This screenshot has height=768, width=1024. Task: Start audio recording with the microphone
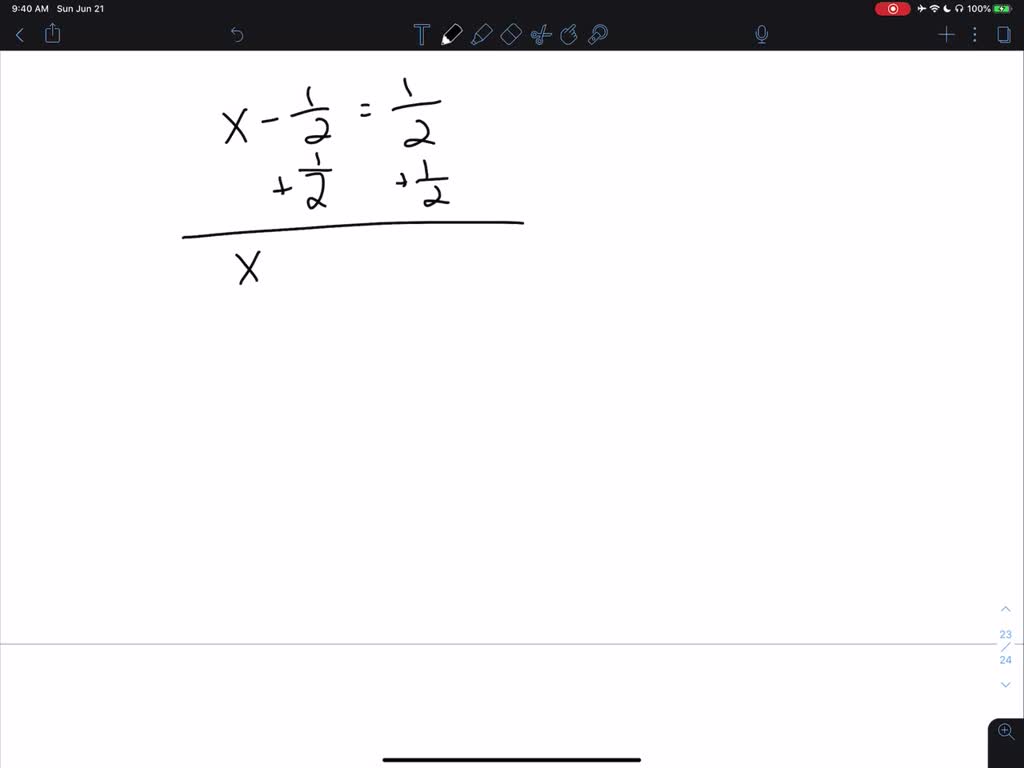pyautogui.click(x=761, y=35)
